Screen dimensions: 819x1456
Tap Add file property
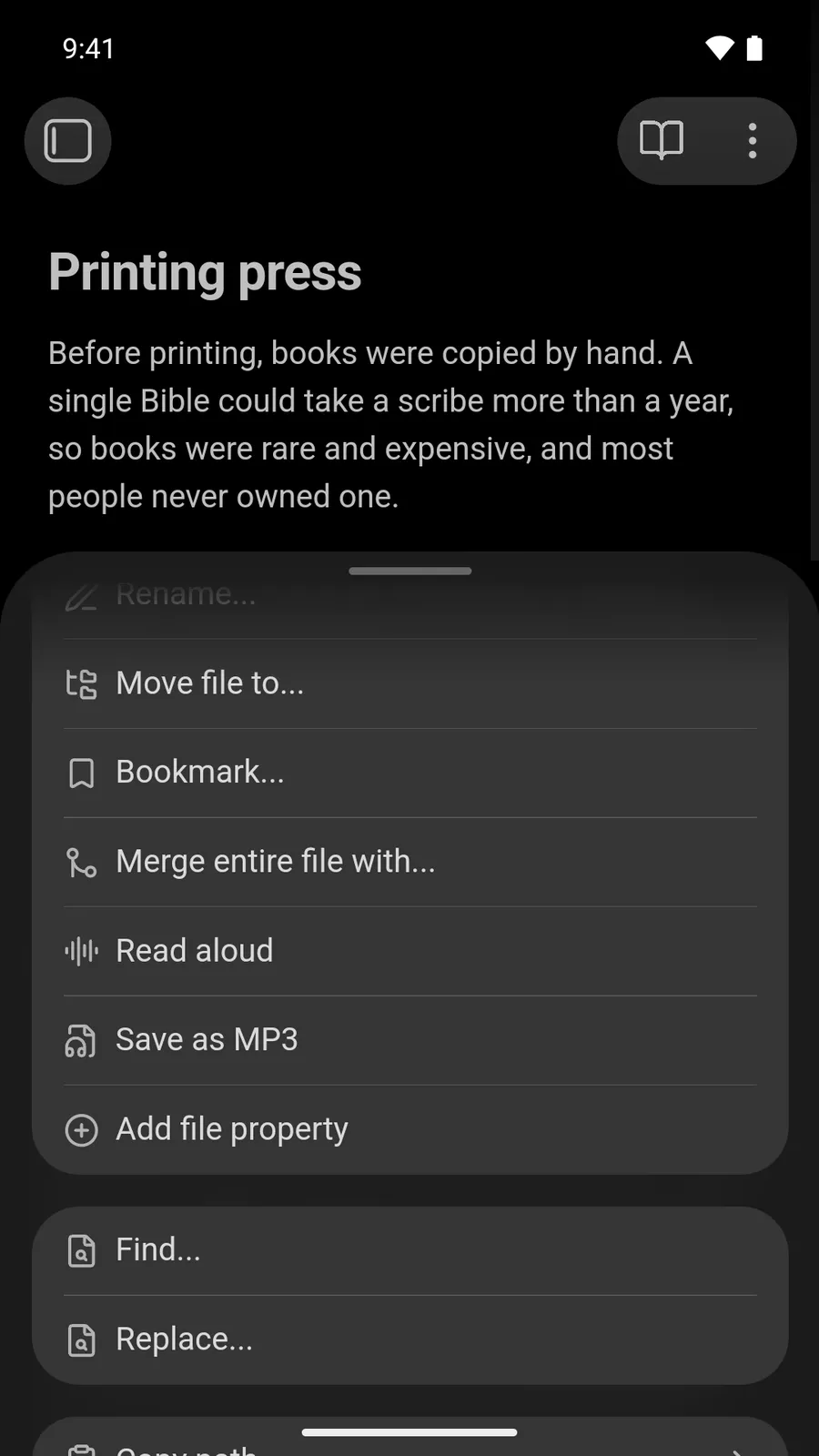point(410,1129)
